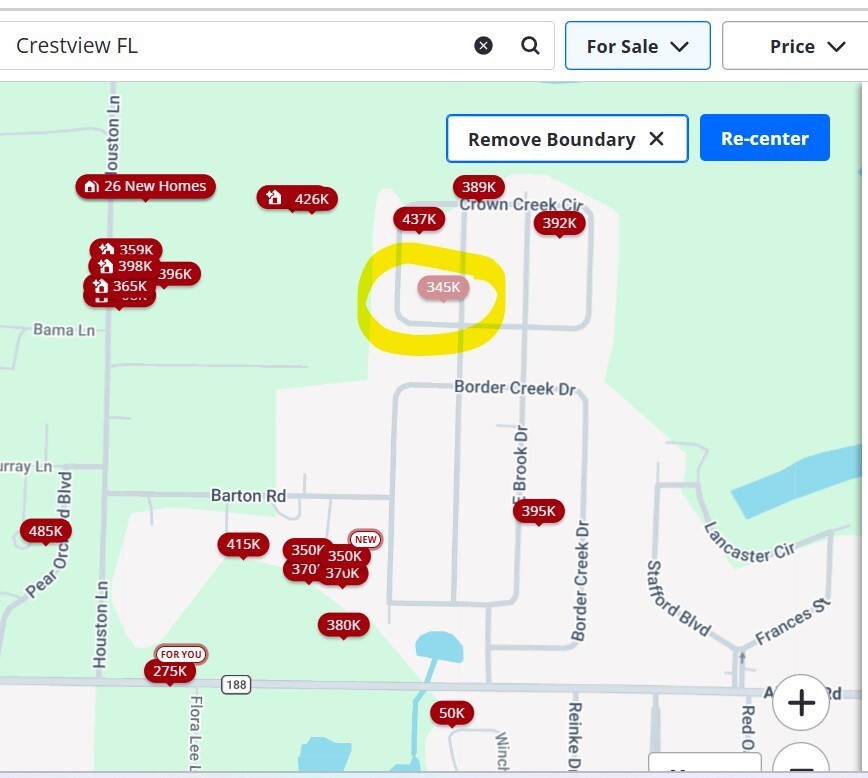Remove the map boundary
Screen dimensions: 868x778
point(566,139)
